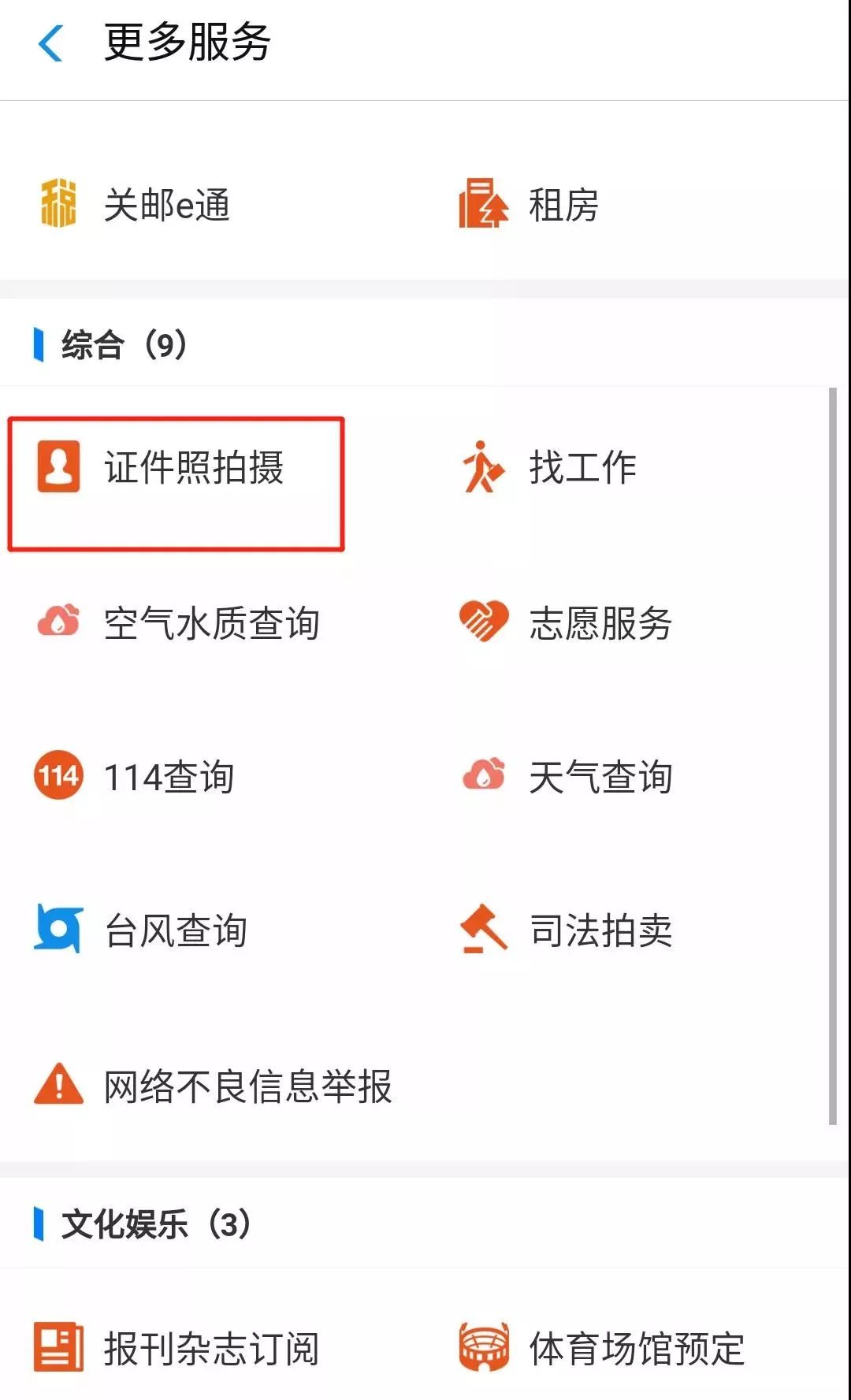This screenshot has height=1400, width=851.
Task: Open 找工作 job search
Action: (548, 466)
